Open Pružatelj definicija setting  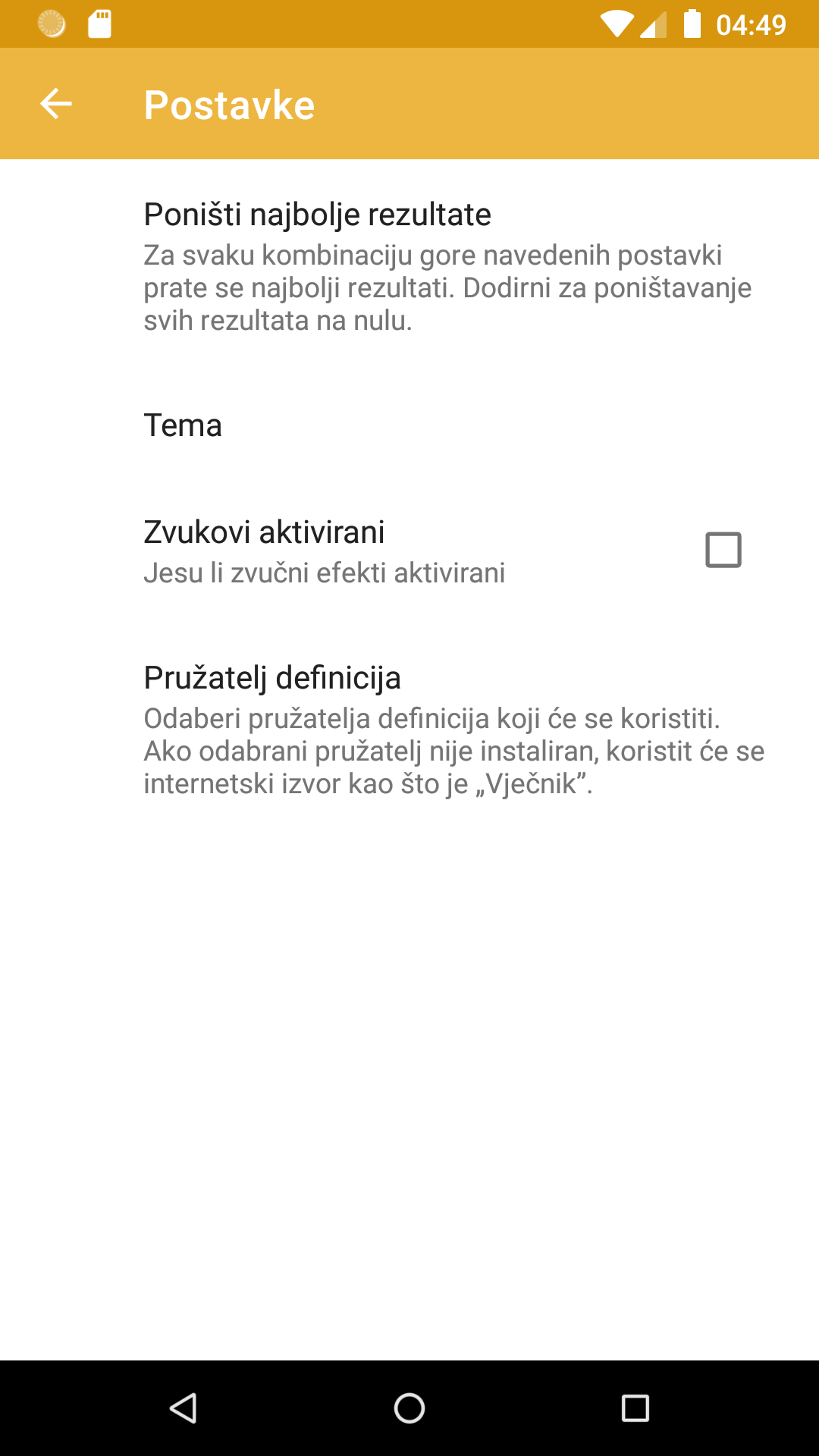[409, 729]
